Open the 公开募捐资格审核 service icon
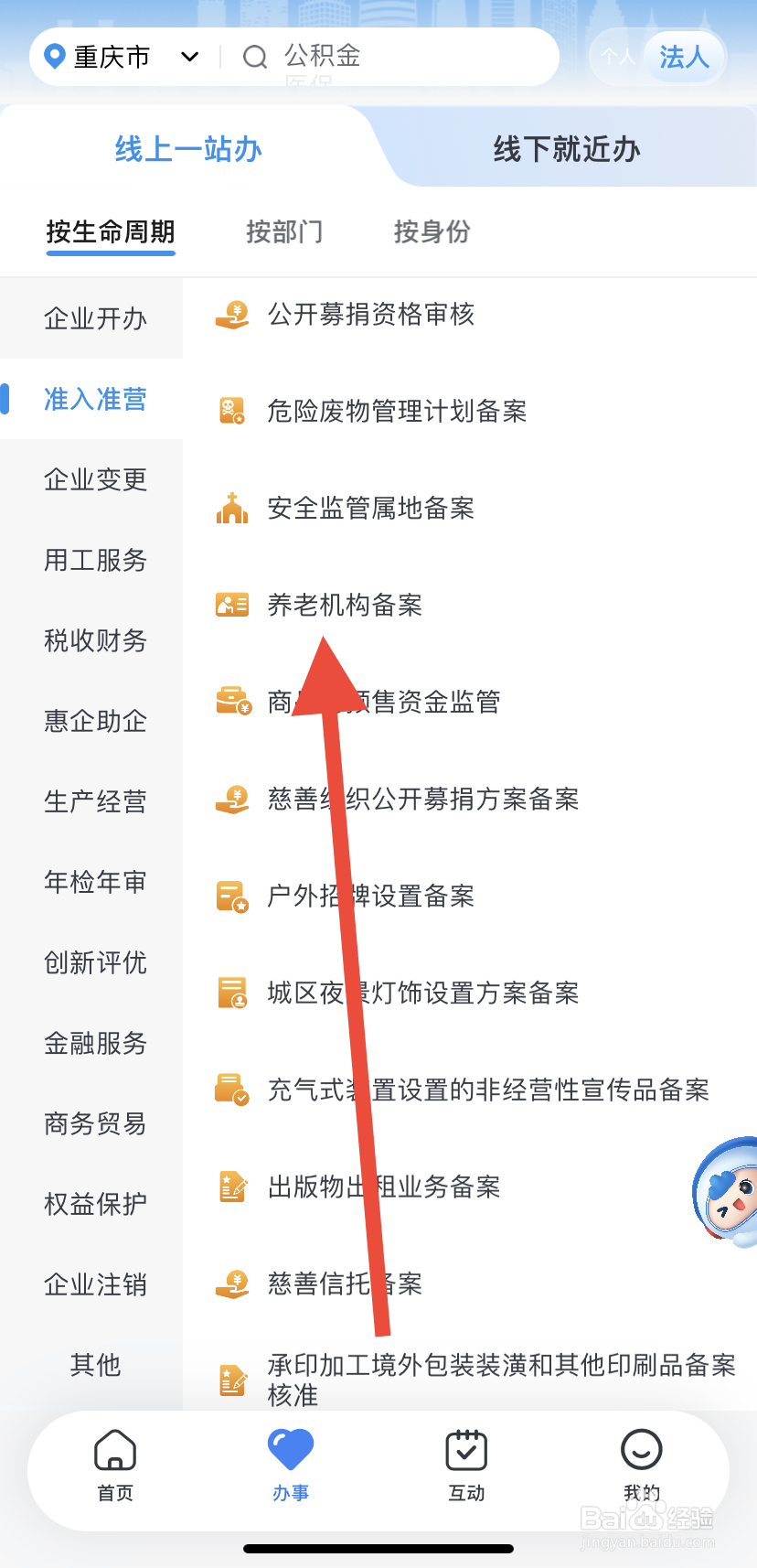The image size is (757, 1568). pyautogui.click(x=232, y=314)
